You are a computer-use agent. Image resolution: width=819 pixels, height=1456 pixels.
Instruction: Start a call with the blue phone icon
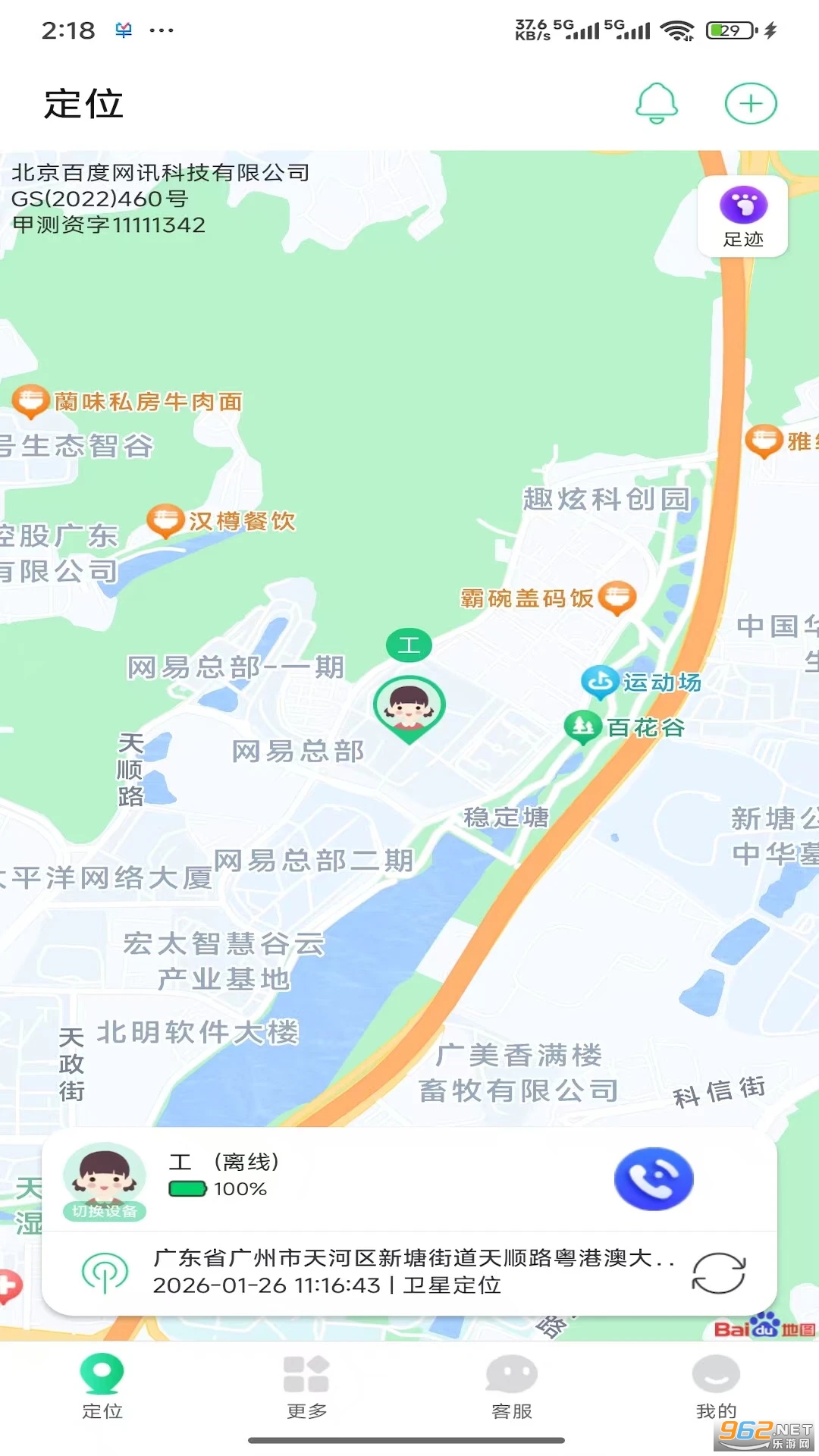click(x=653, y=1178)
